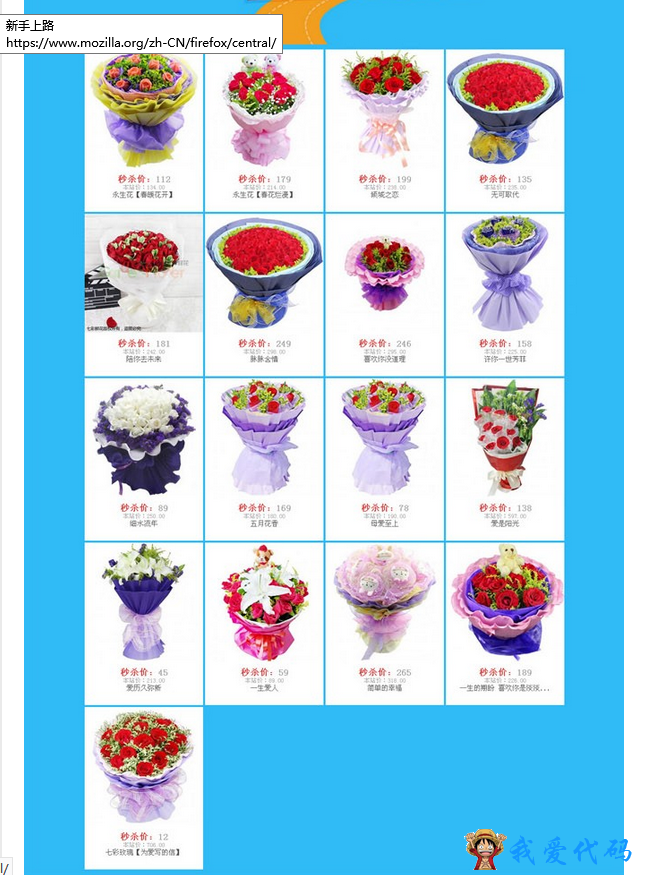Open the 脉脉含情 bouquet priced 249
Image resolution: width=649 pixels, height=875 pixels.
264,285
